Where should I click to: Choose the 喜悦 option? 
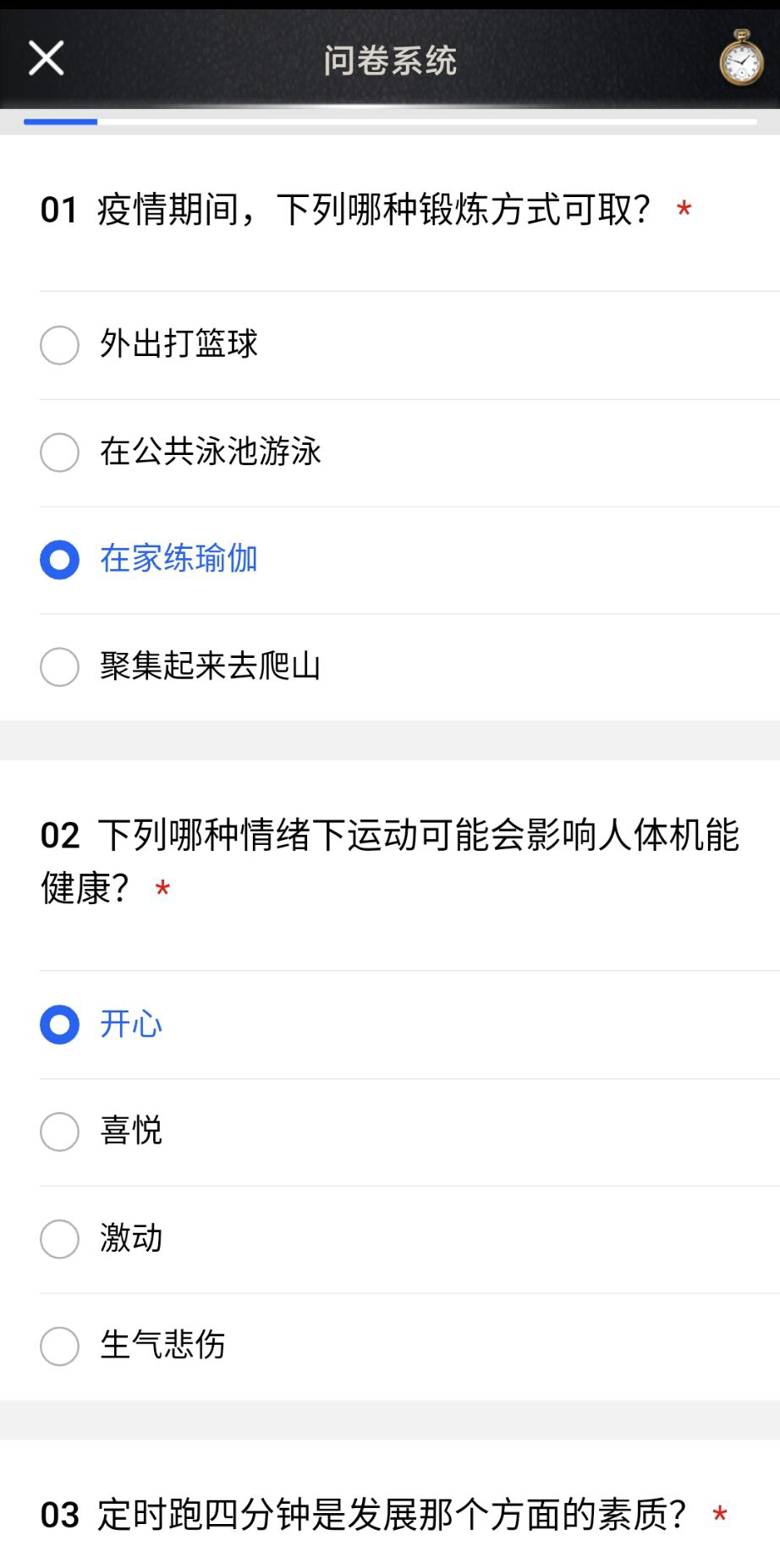coord(60,1132)
